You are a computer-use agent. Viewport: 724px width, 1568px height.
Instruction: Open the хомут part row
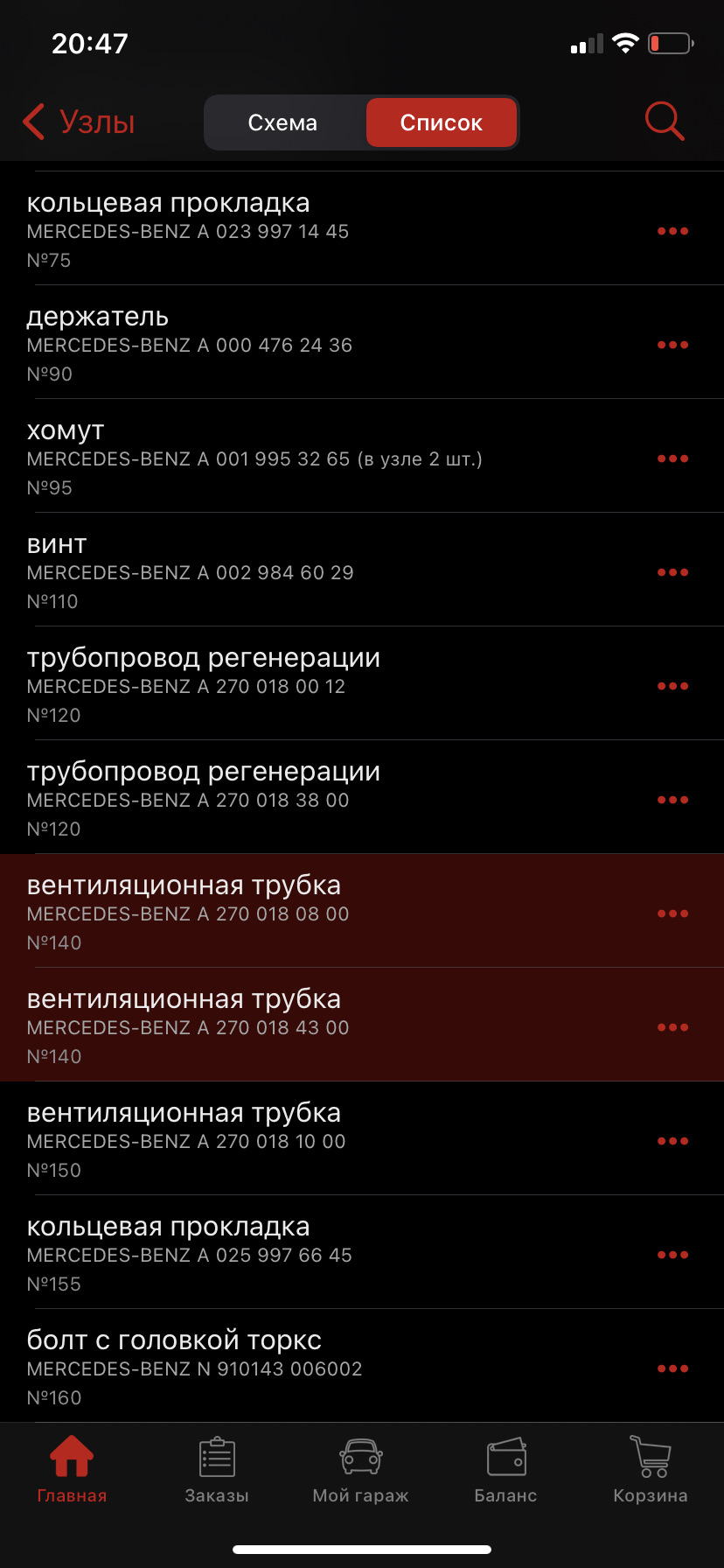coord(362,456)
